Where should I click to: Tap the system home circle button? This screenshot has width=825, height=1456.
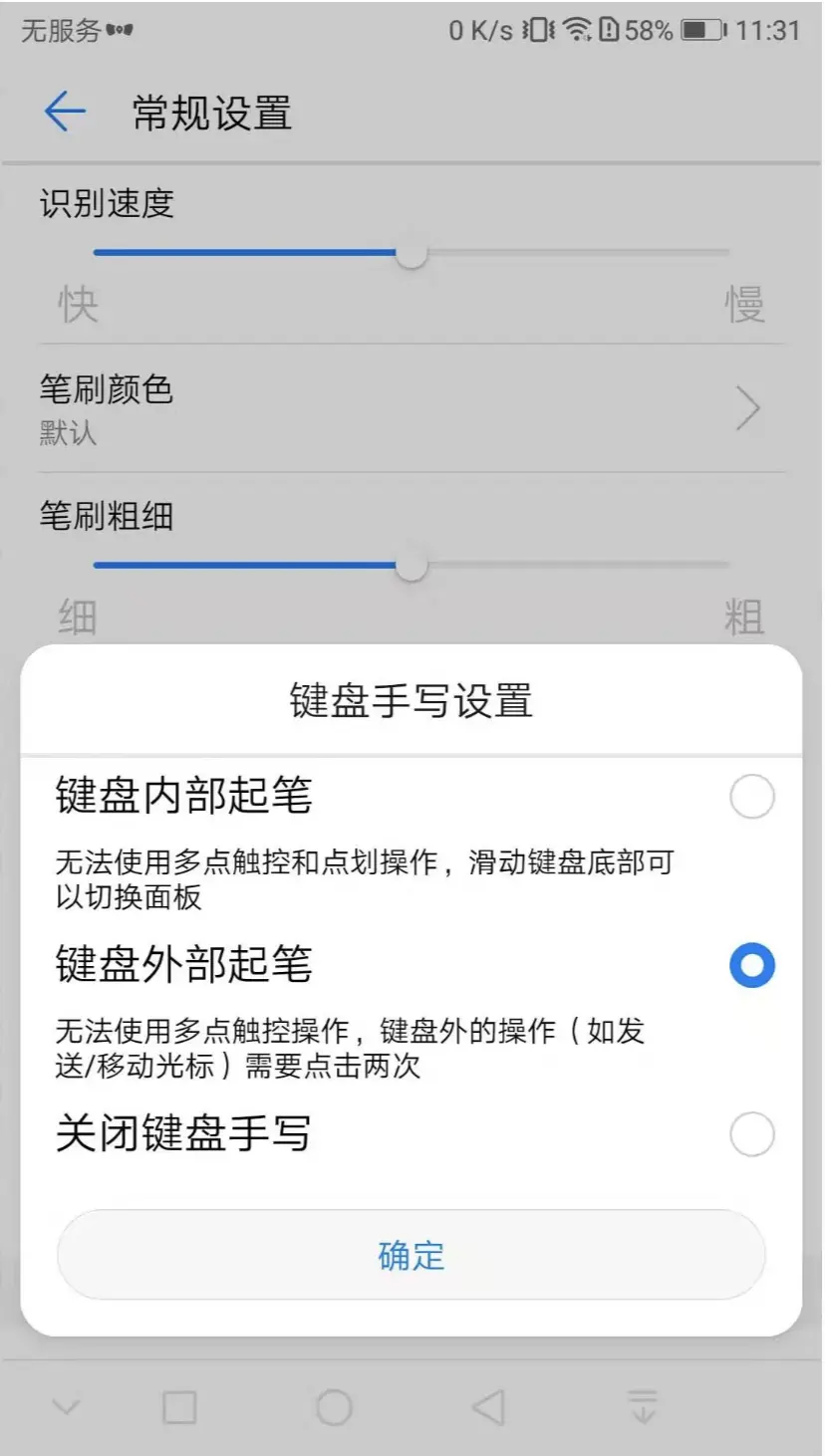pos(334,1407)
